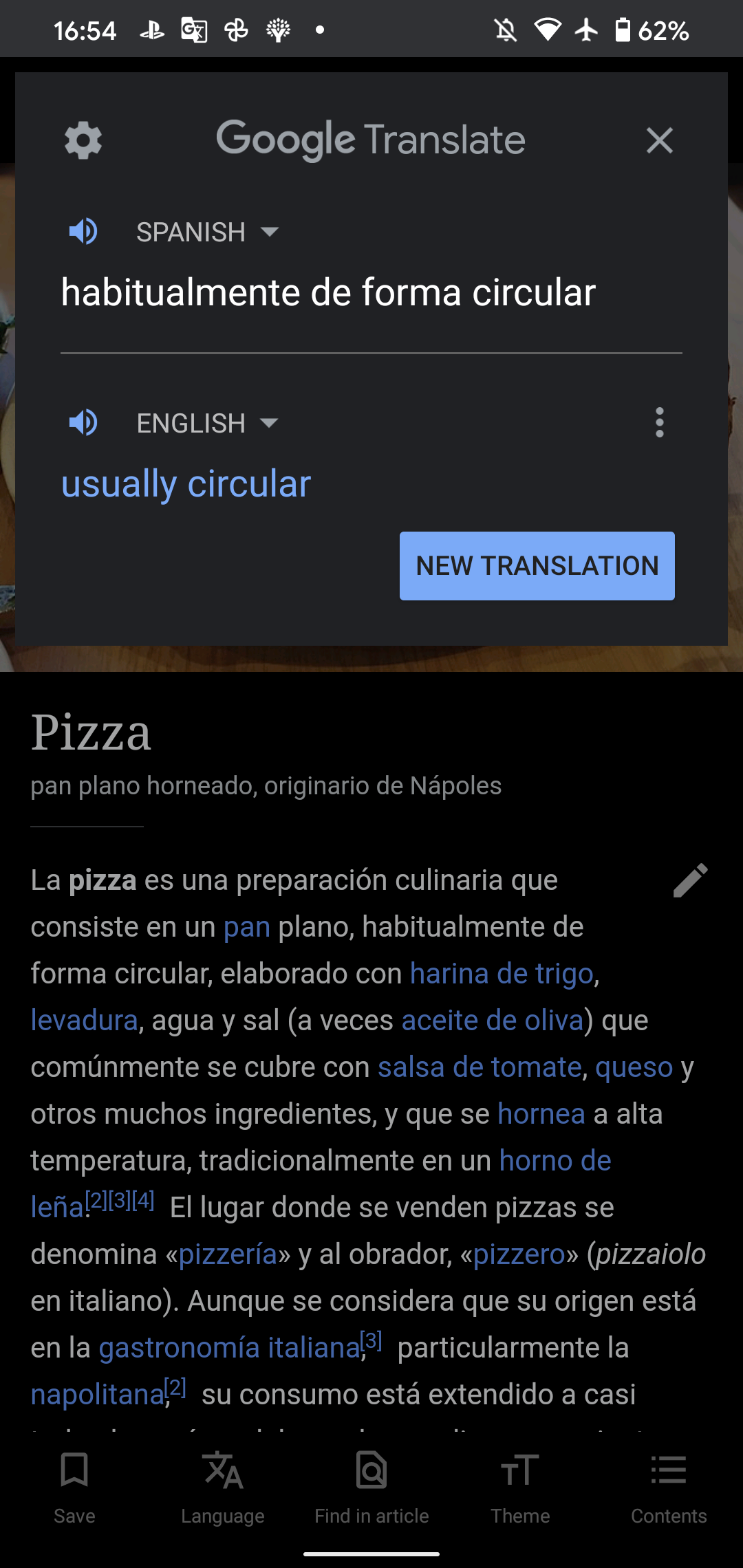
Task: Open the aceite de oliva link
Action: pyautogui.click(x=493, y=1021)
